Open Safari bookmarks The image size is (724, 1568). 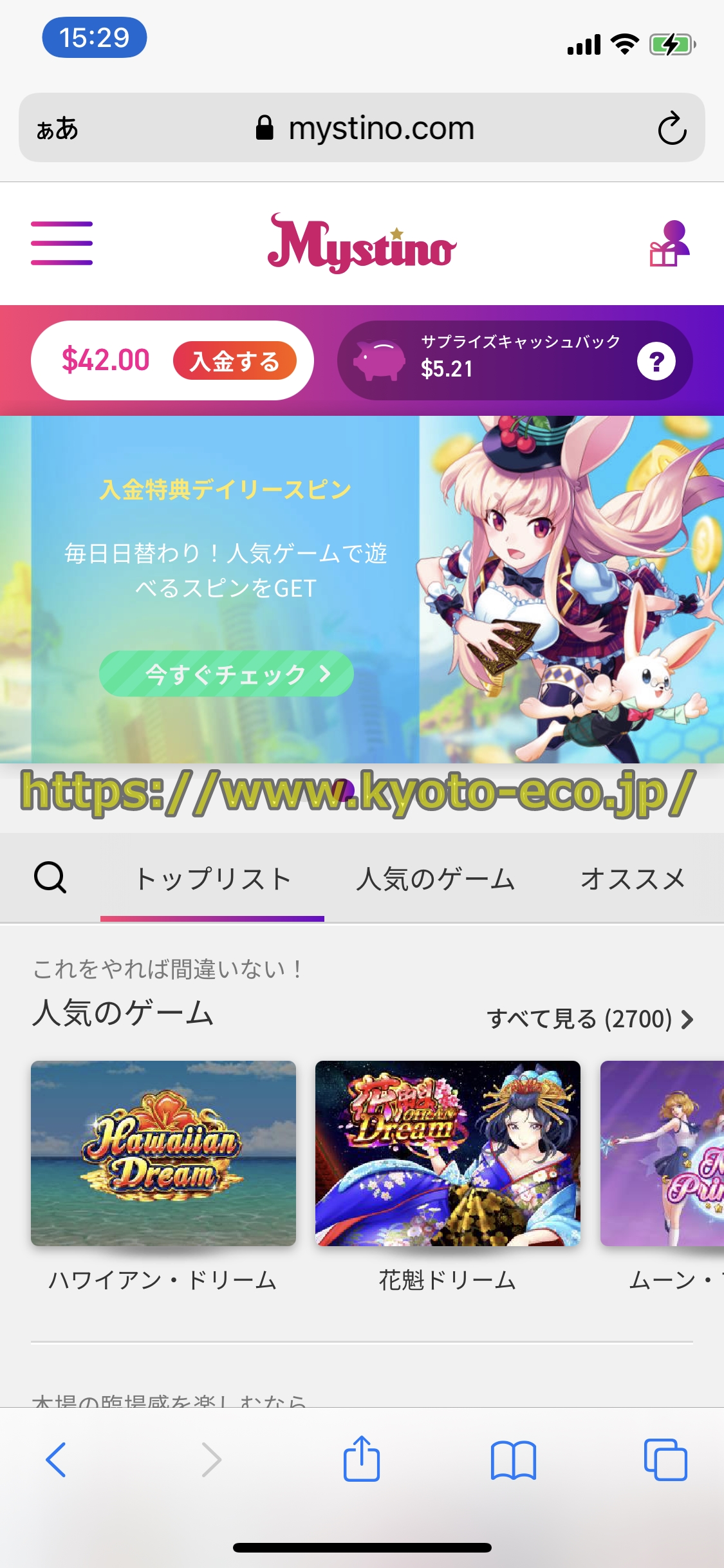[513, 1459]
